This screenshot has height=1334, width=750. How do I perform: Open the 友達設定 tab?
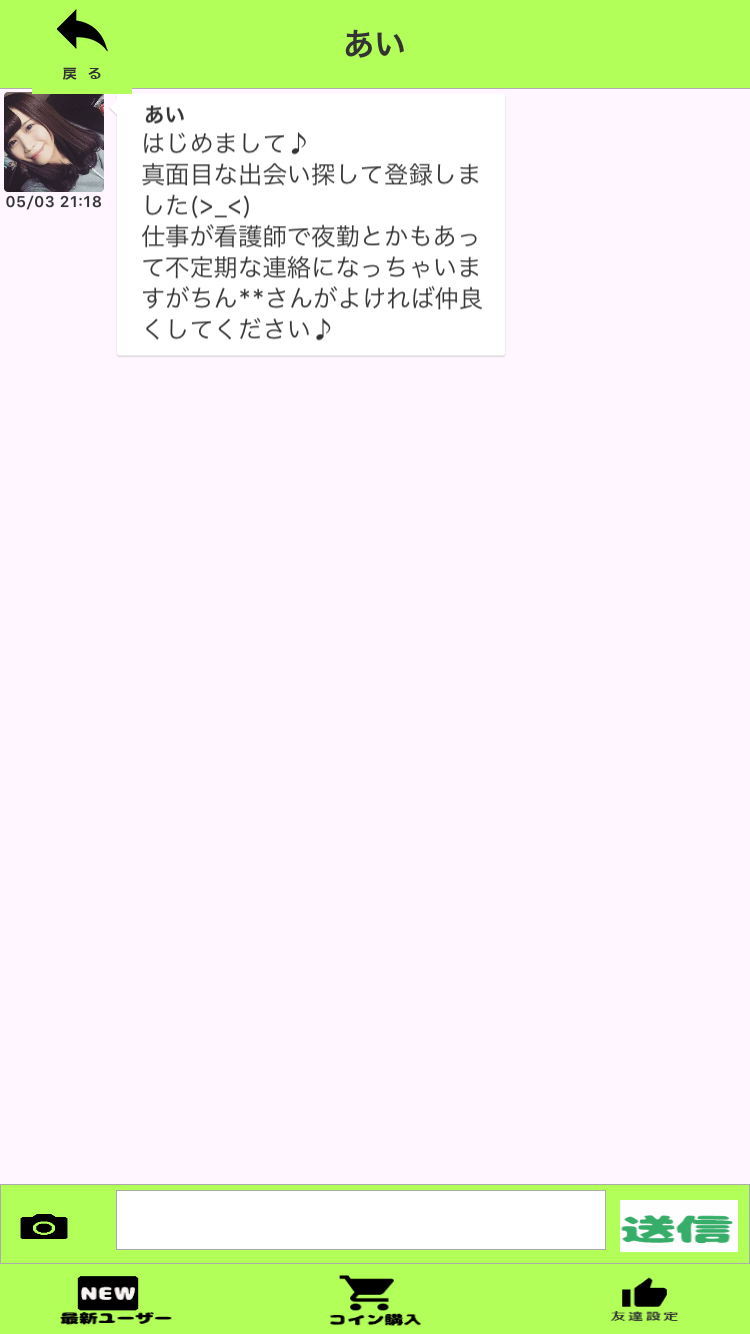tap(644, 1301)
